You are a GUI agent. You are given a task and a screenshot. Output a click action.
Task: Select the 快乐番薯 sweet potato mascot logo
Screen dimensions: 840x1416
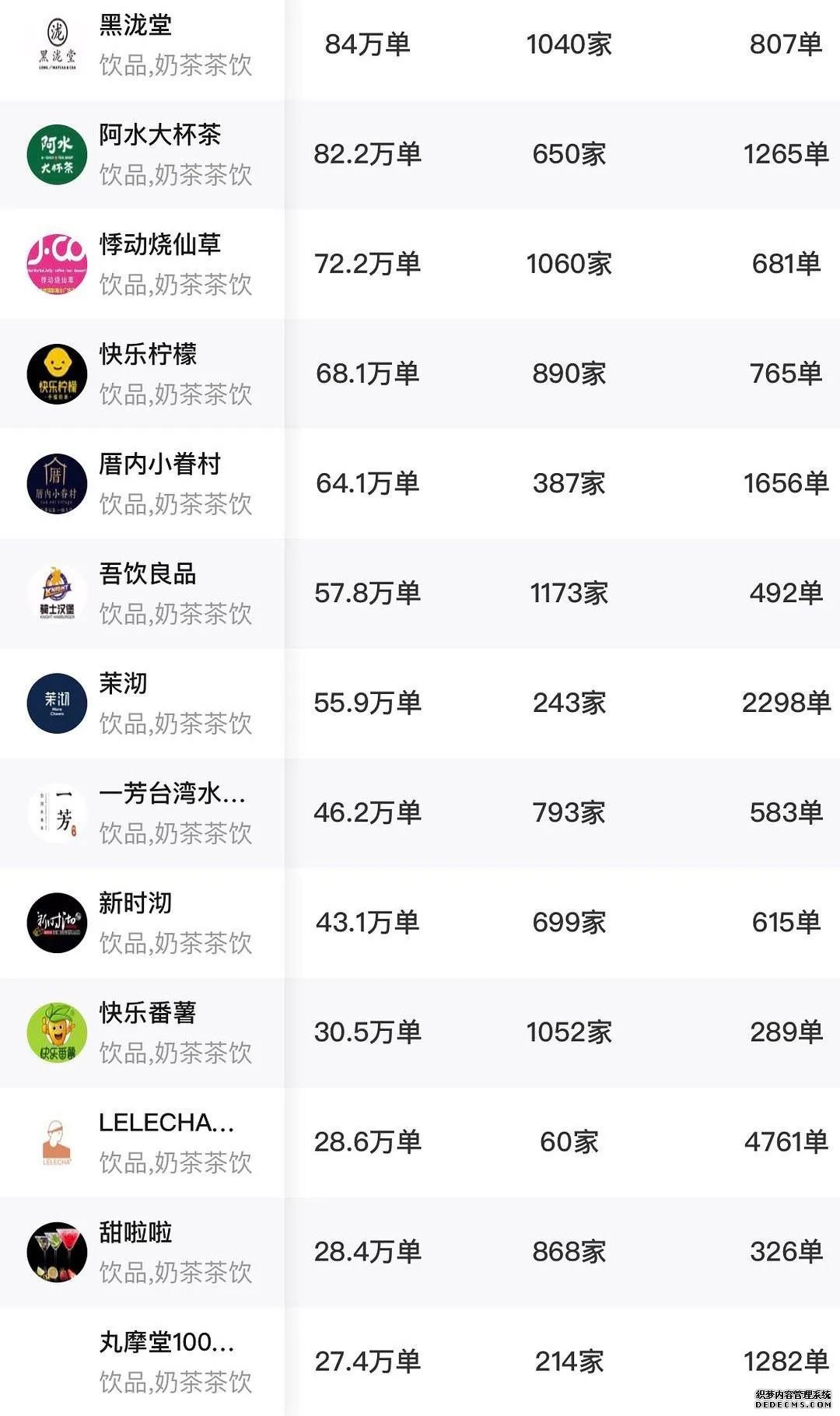coord(56,1030)
